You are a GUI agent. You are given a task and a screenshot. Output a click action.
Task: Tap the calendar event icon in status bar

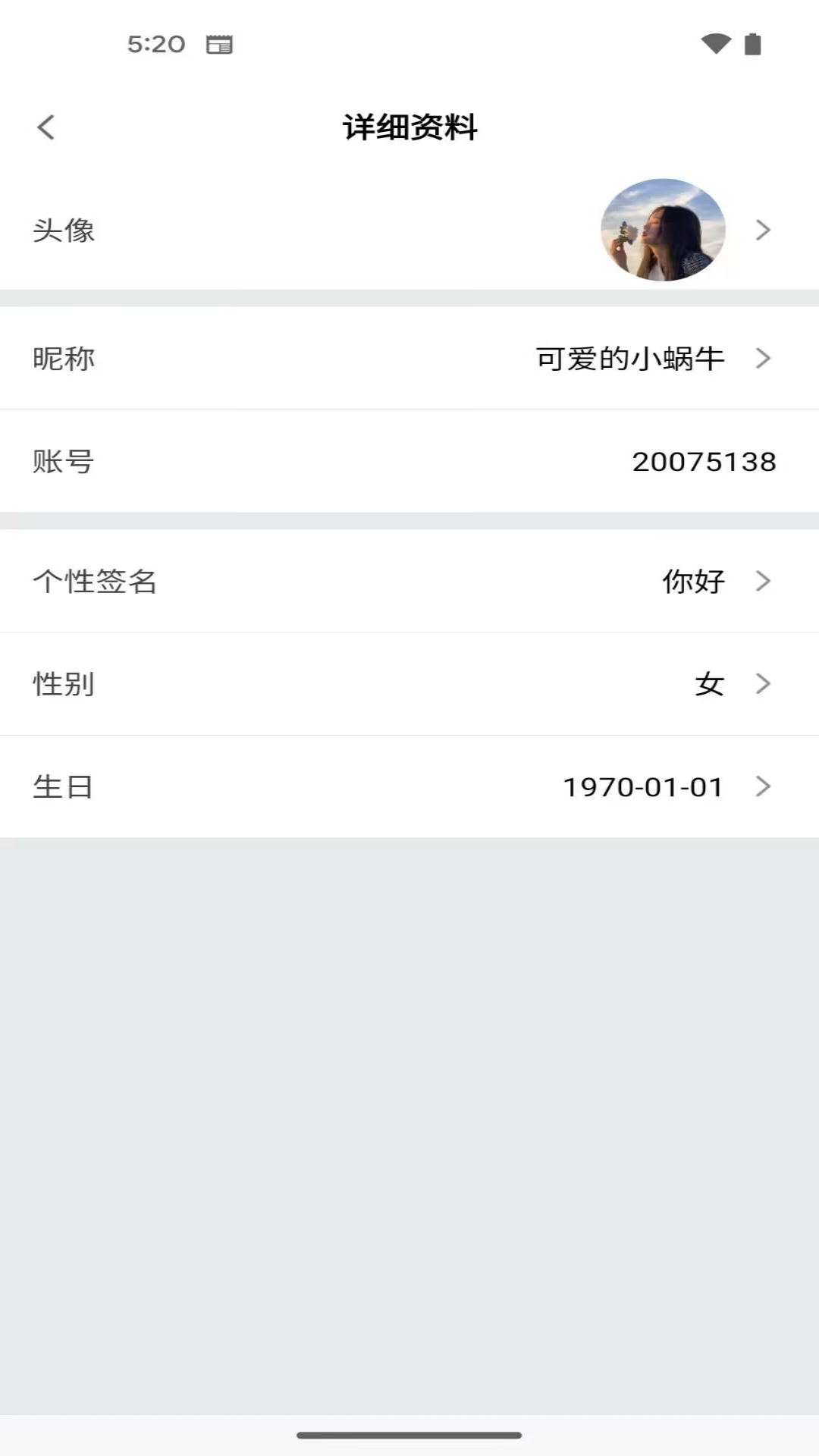click(220, 43)
